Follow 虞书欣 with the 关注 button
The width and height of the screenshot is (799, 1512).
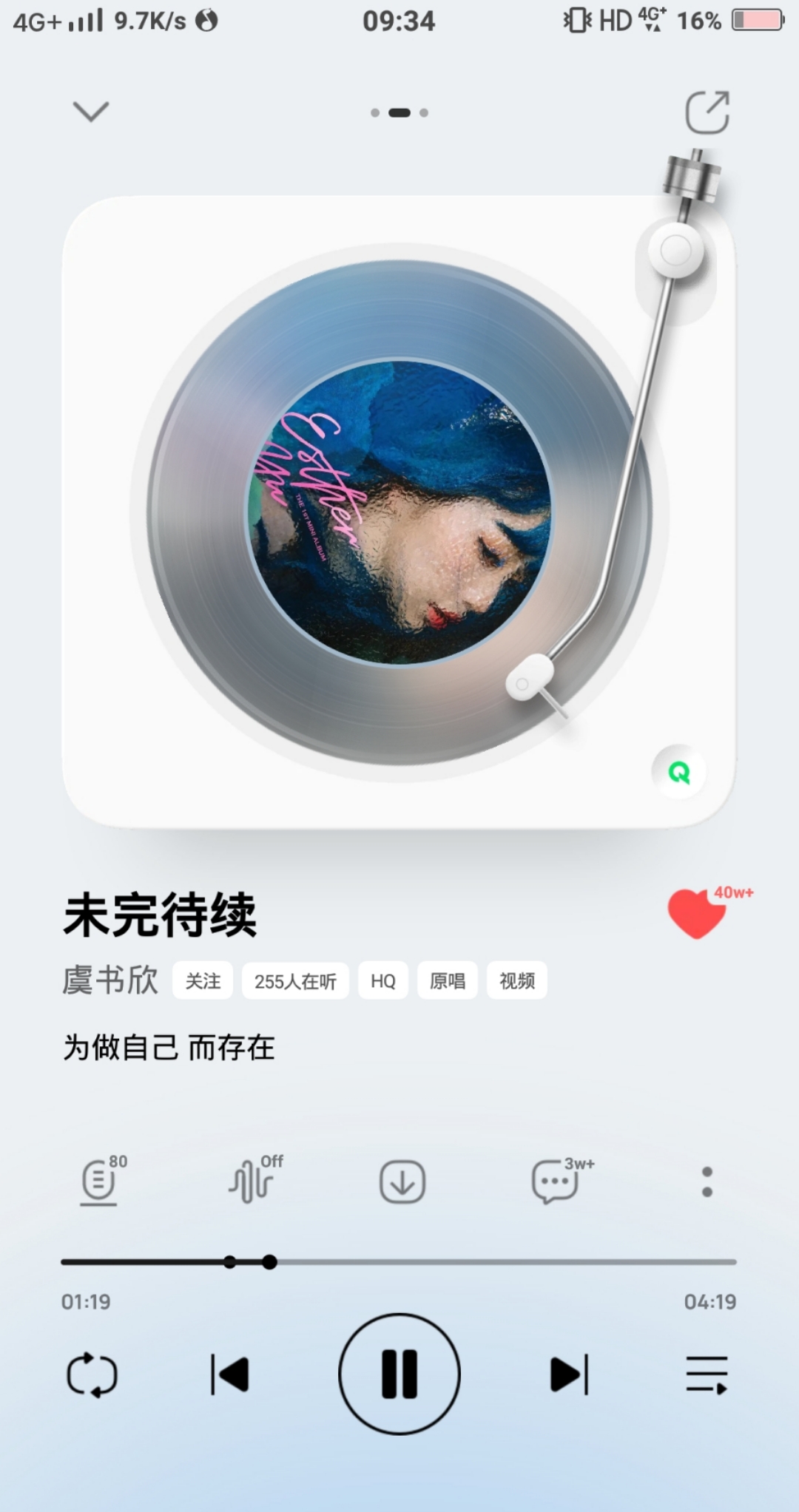pyautogui.click(x=202, y=980)
